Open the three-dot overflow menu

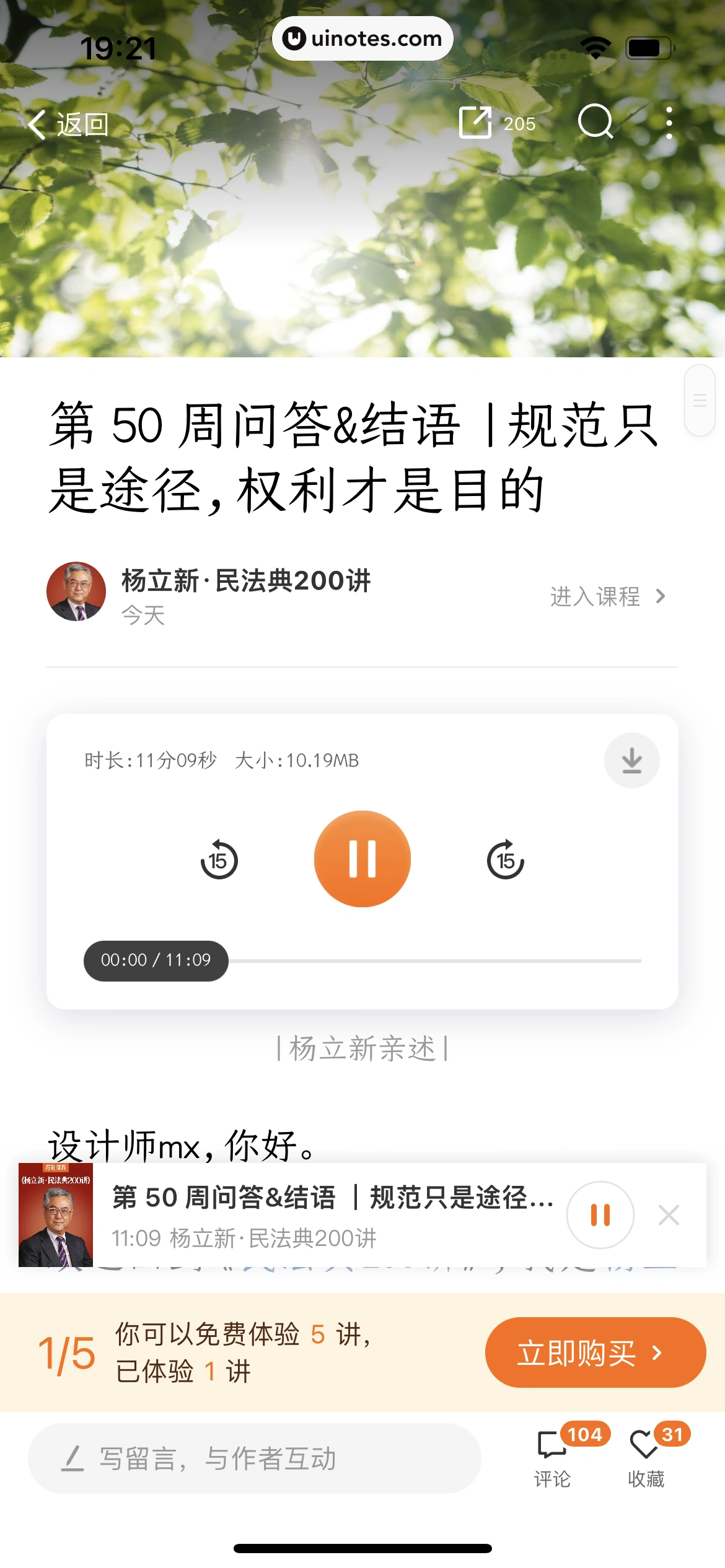(669, 123)
